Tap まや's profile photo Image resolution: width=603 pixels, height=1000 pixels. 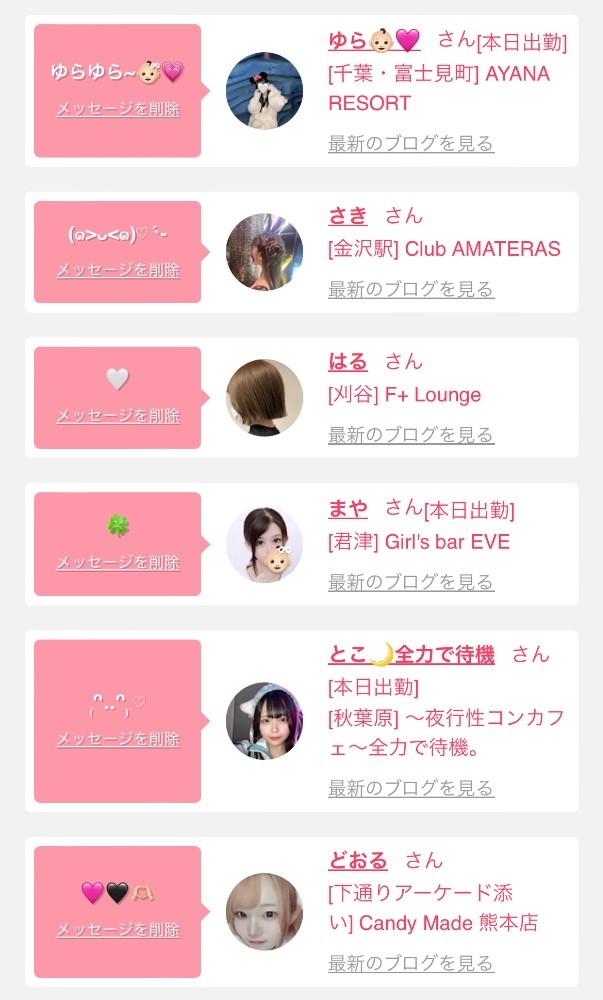(x=264, y=545)
